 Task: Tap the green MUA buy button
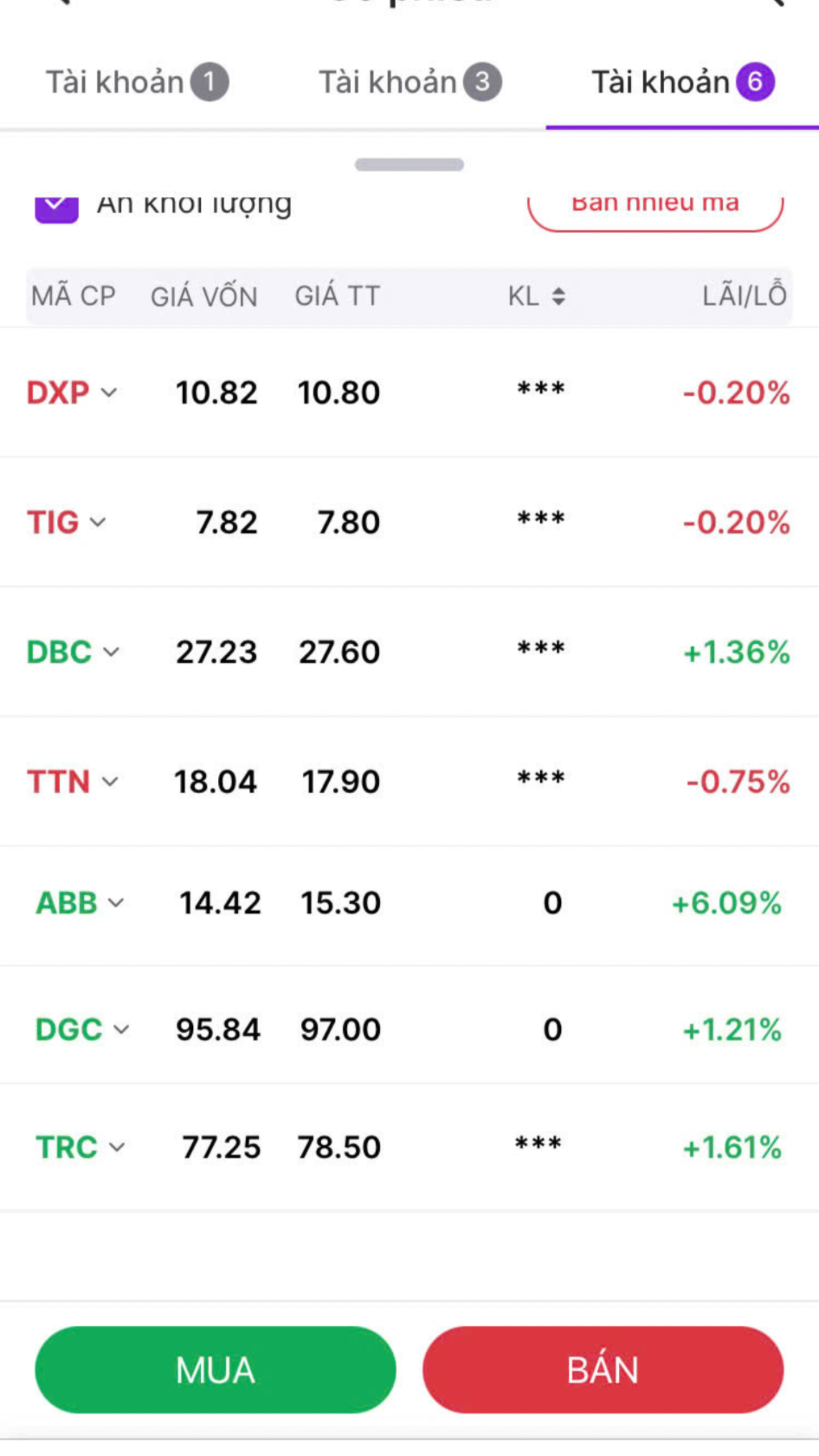pos(215,1370)
